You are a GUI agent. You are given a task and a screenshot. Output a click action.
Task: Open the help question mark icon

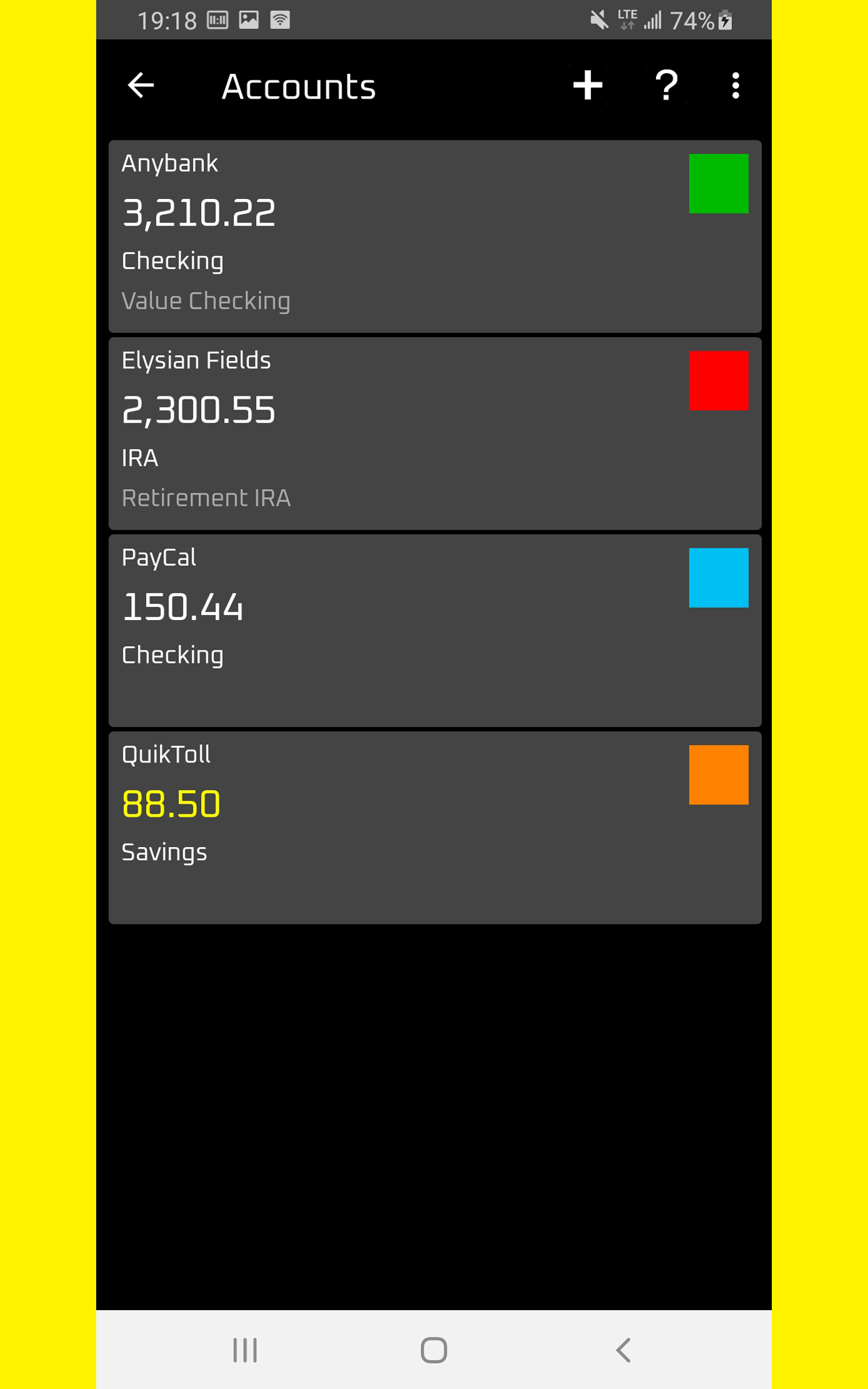tap(666, 85)
